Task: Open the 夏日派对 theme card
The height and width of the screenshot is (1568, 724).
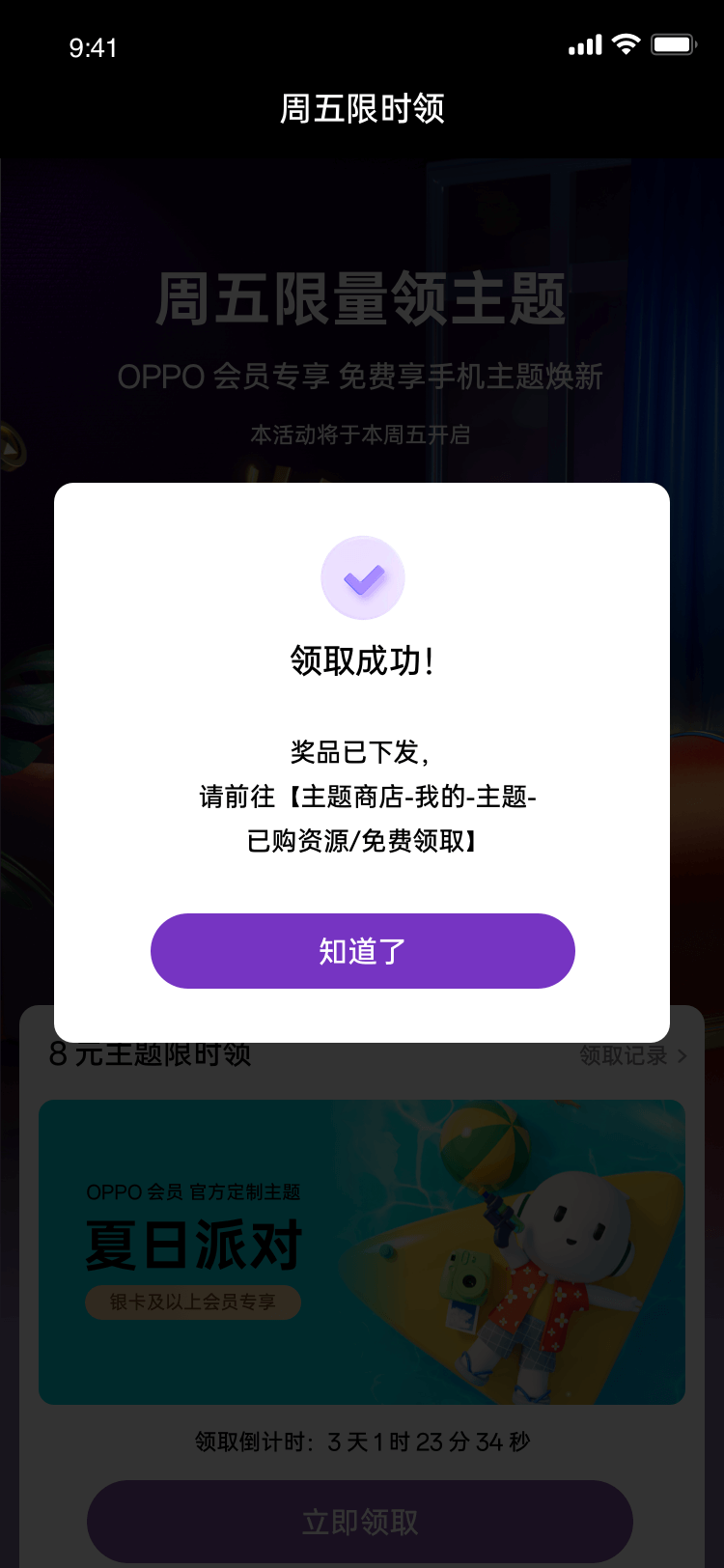Action: (362, 1251)
